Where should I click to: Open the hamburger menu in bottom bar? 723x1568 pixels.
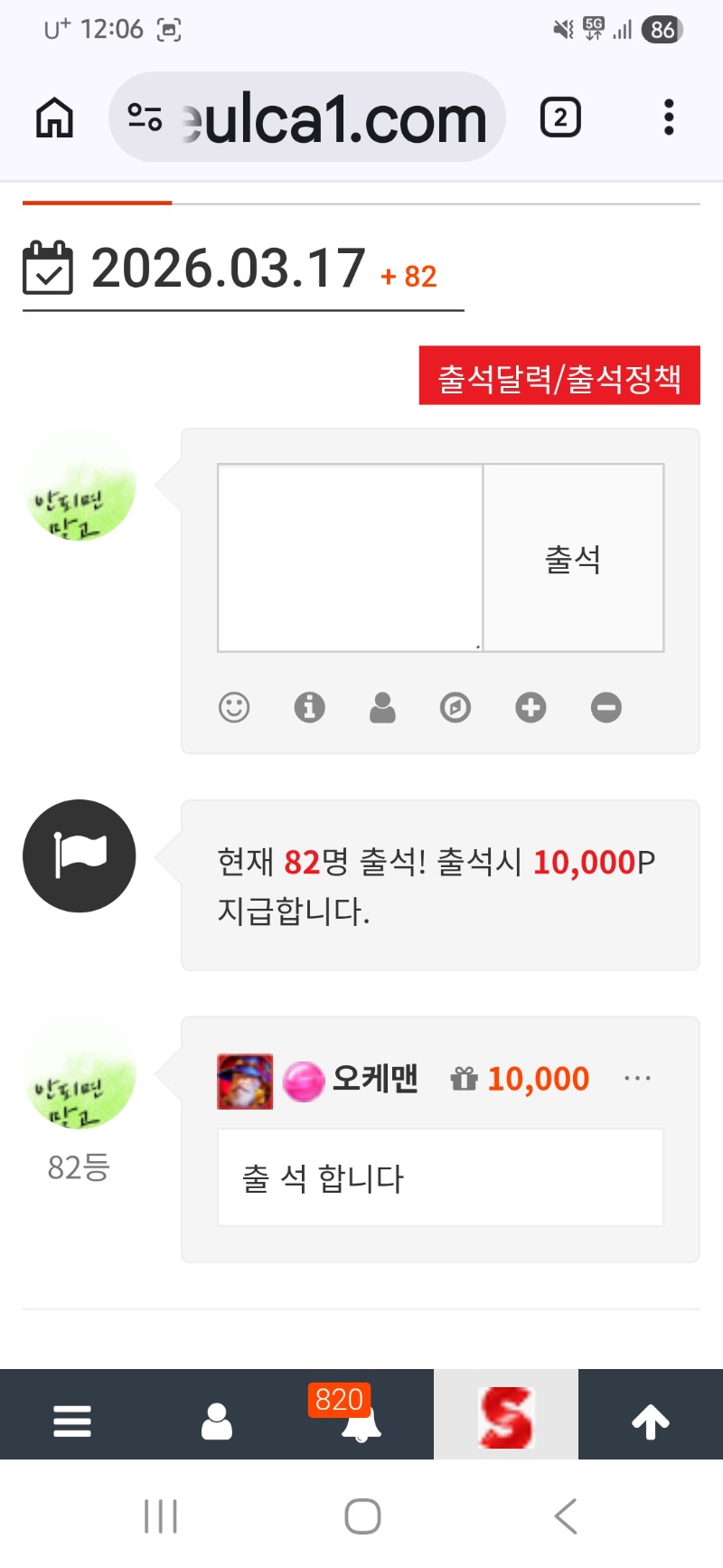[72, 1421]
